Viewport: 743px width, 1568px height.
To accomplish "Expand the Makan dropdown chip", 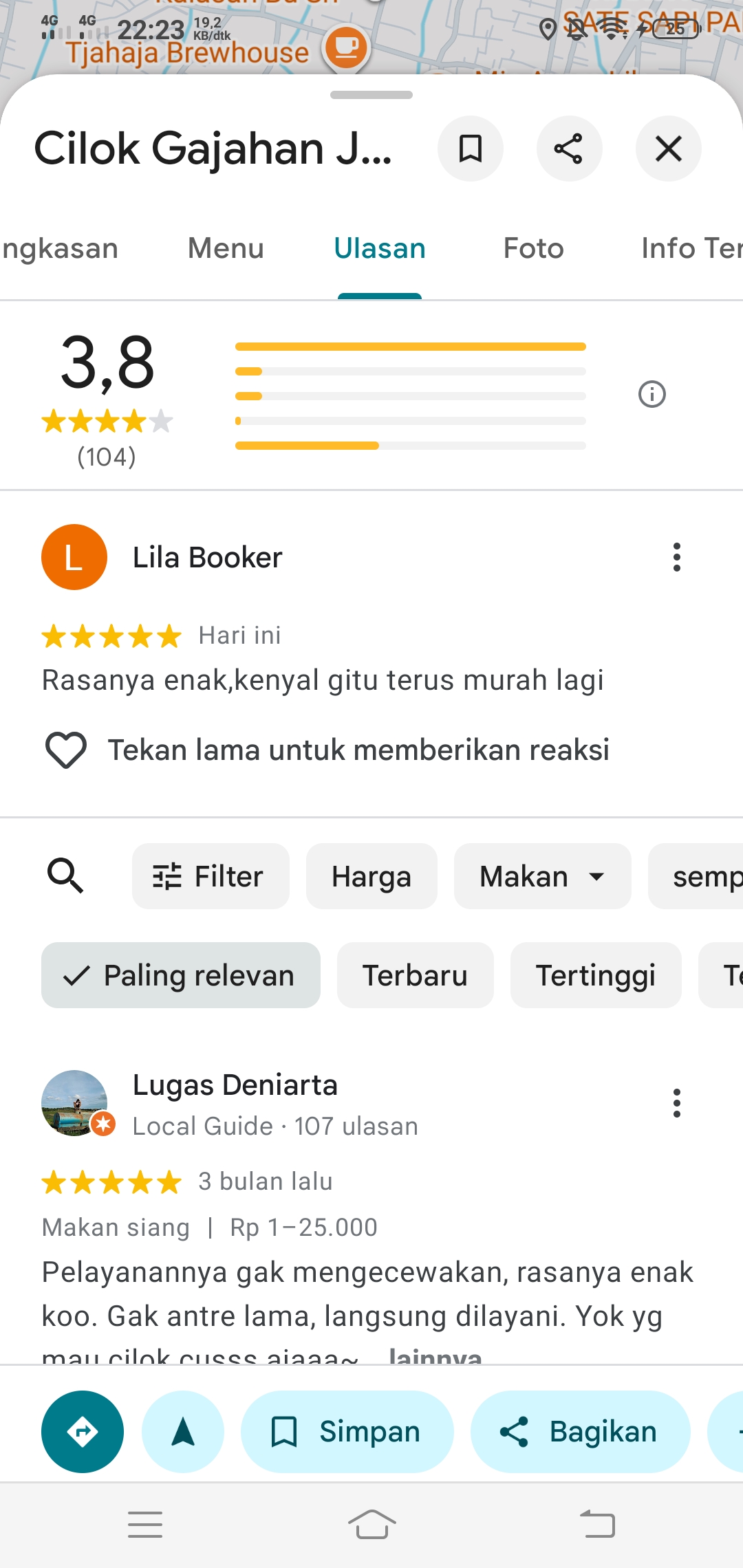I will point(542,876).
